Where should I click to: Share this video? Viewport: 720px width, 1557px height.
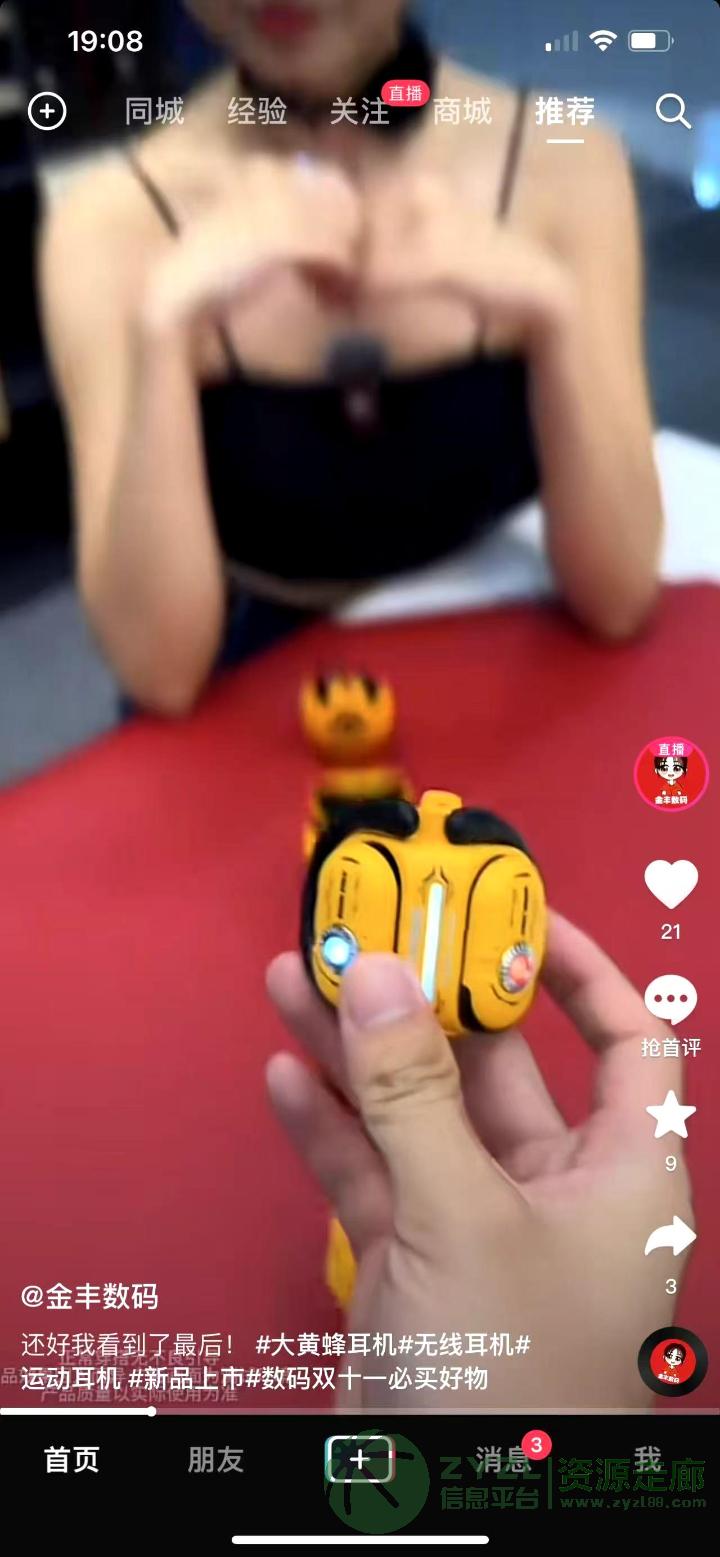tap(671, 1238)
